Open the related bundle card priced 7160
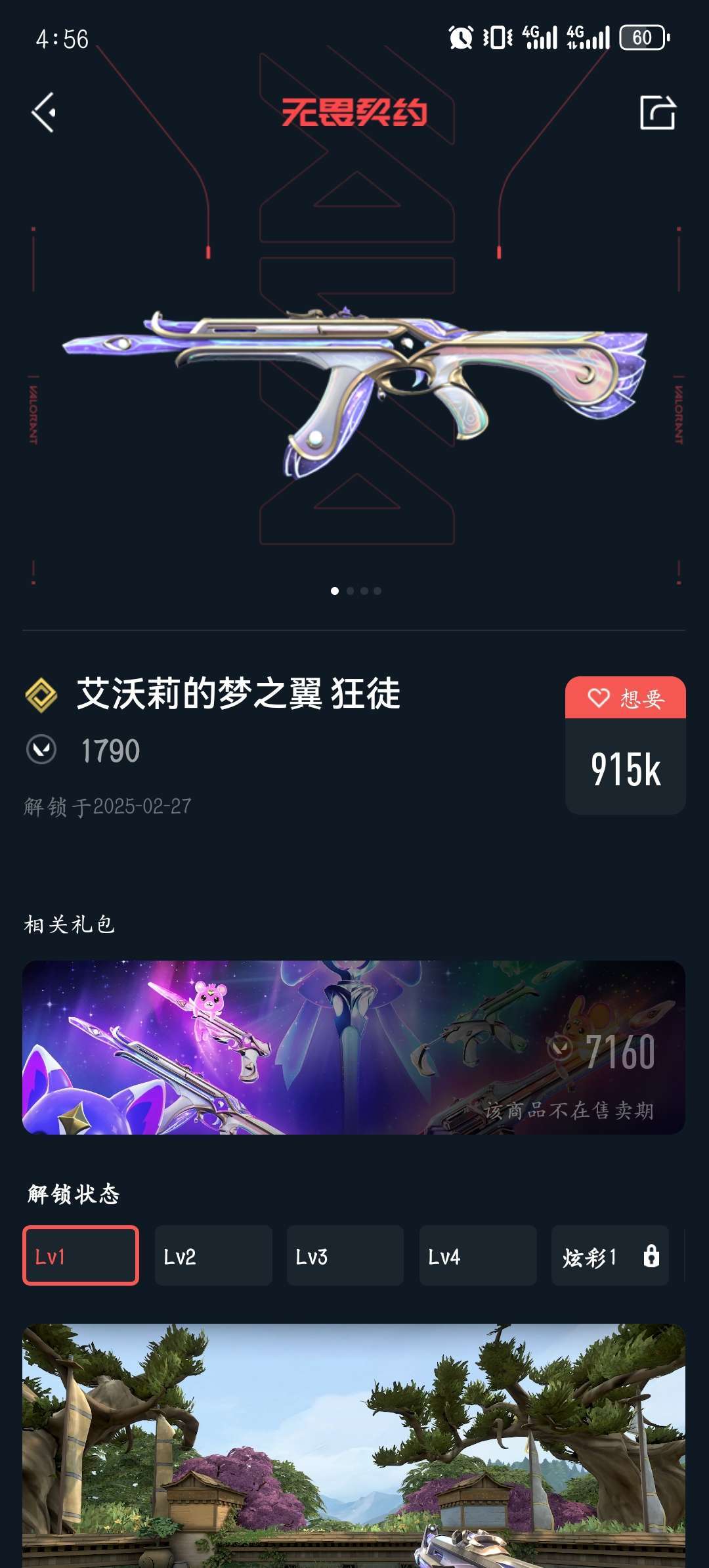Viewport: 709px width, 1568px height. [354, 1047]
